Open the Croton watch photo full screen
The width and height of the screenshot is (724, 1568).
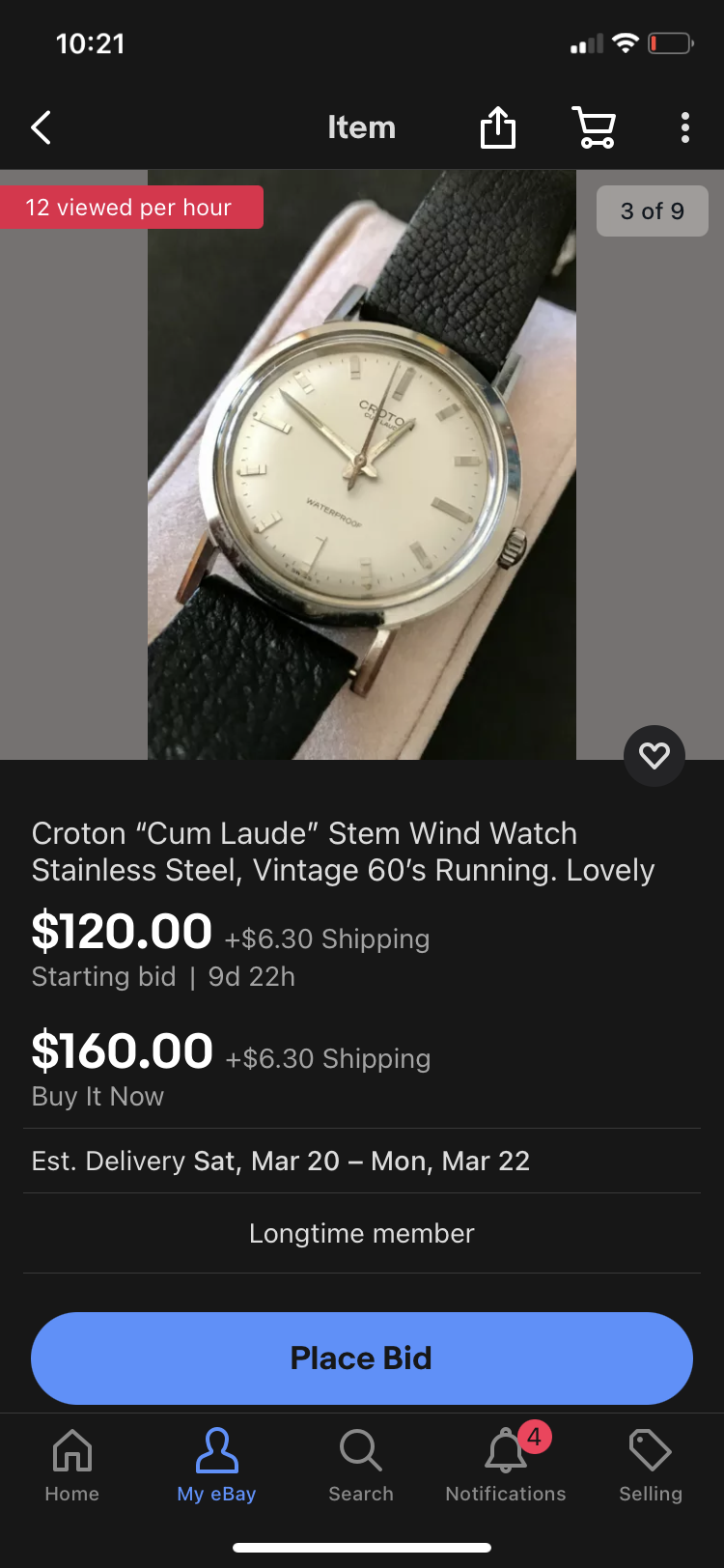[362, 464]
